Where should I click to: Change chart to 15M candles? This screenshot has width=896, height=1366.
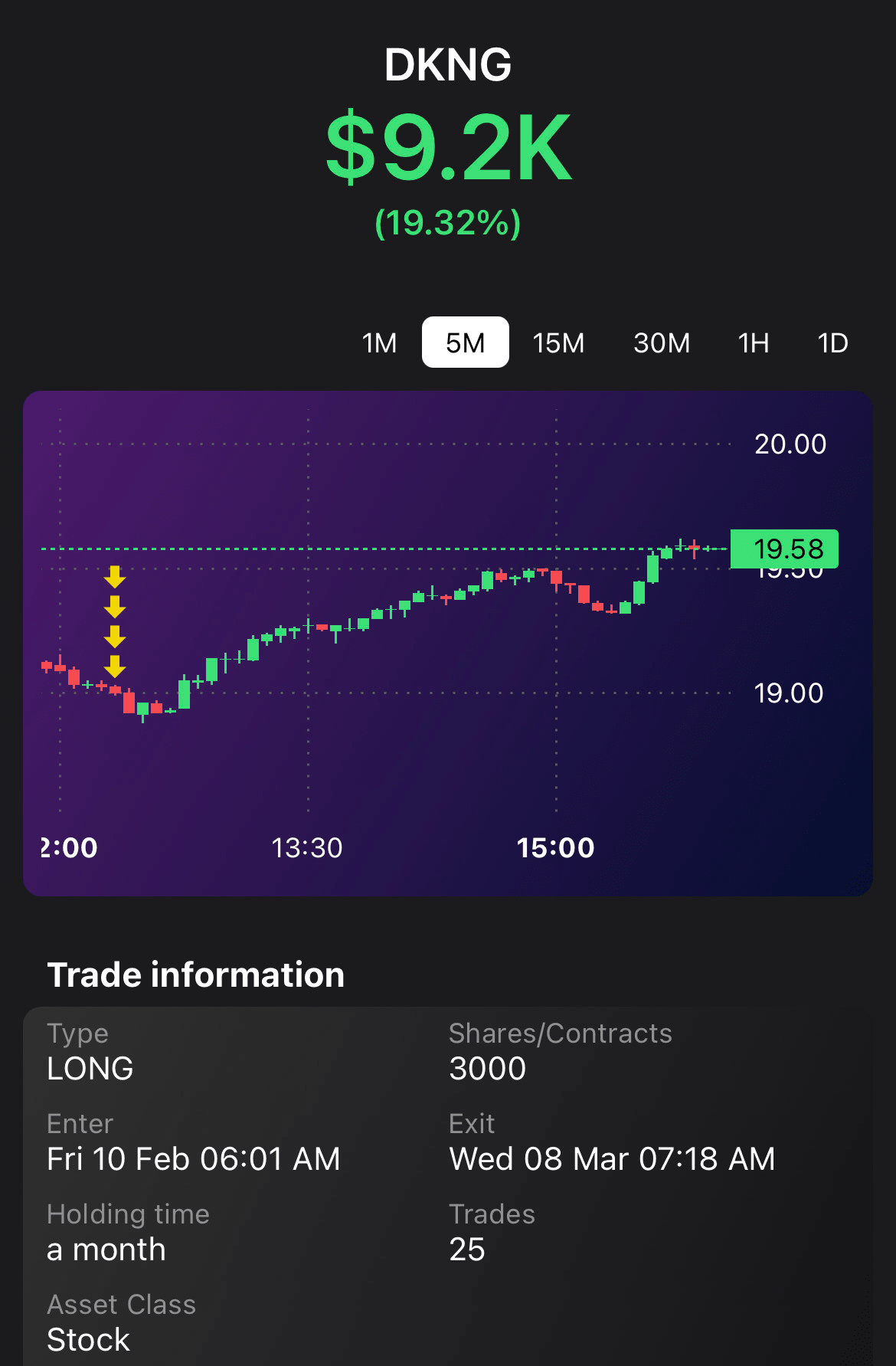558,343
